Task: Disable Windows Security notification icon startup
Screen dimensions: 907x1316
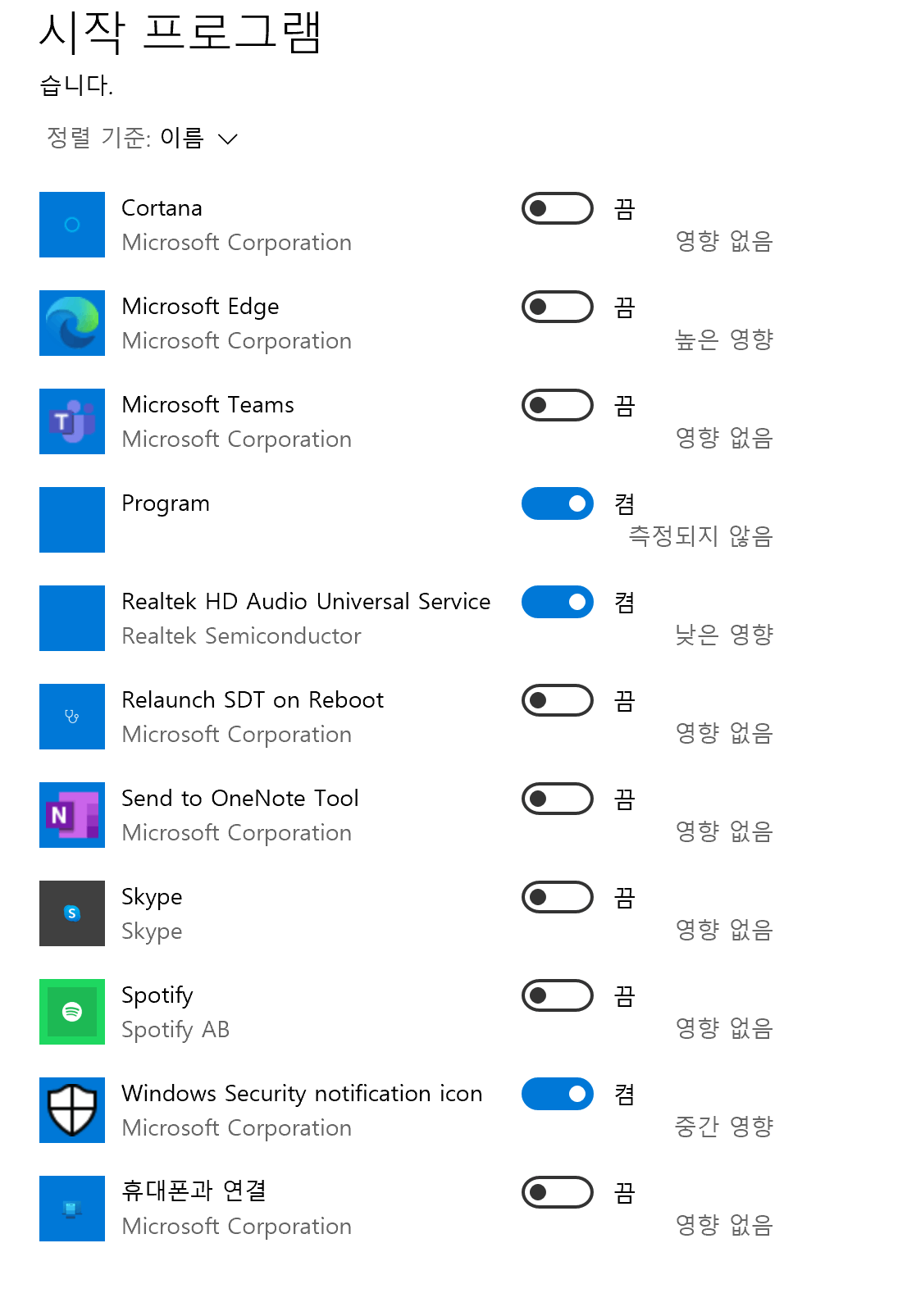Action: (557, 1094)
